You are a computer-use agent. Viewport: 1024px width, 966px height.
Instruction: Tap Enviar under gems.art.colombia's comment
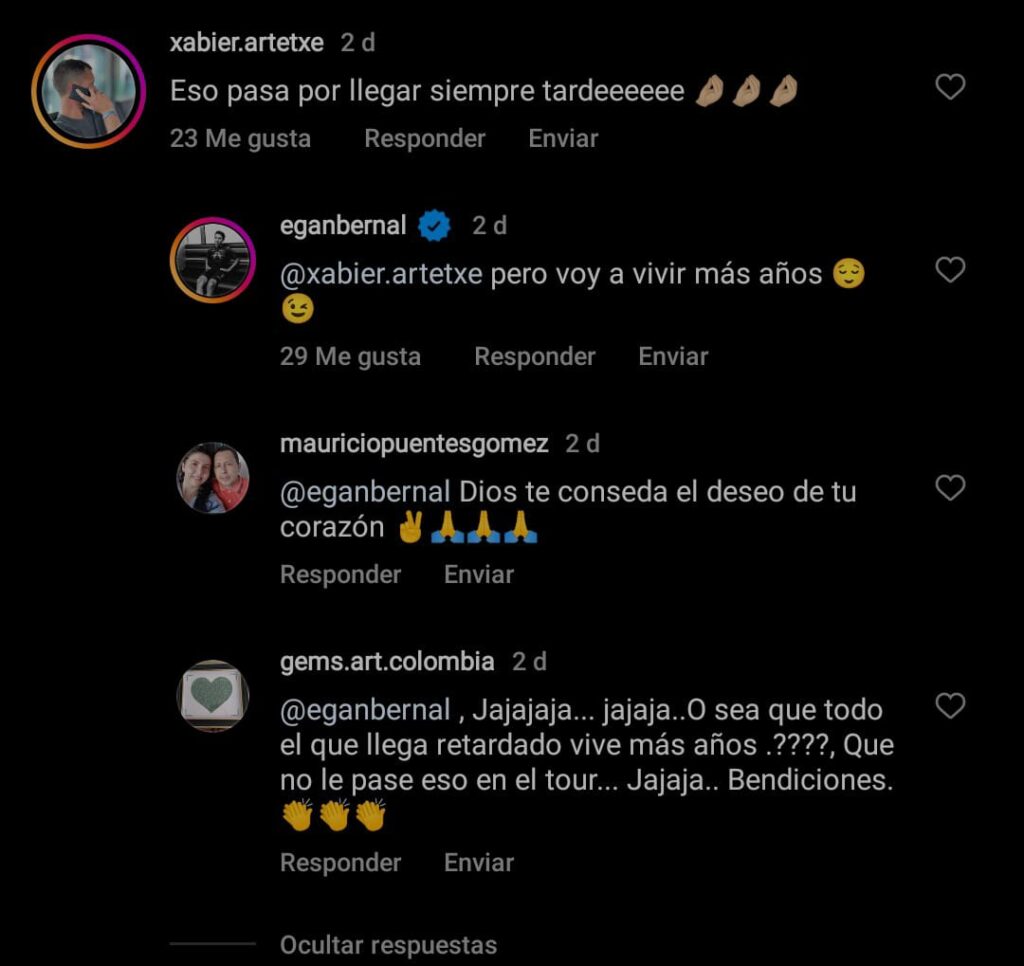click(478, 862)
